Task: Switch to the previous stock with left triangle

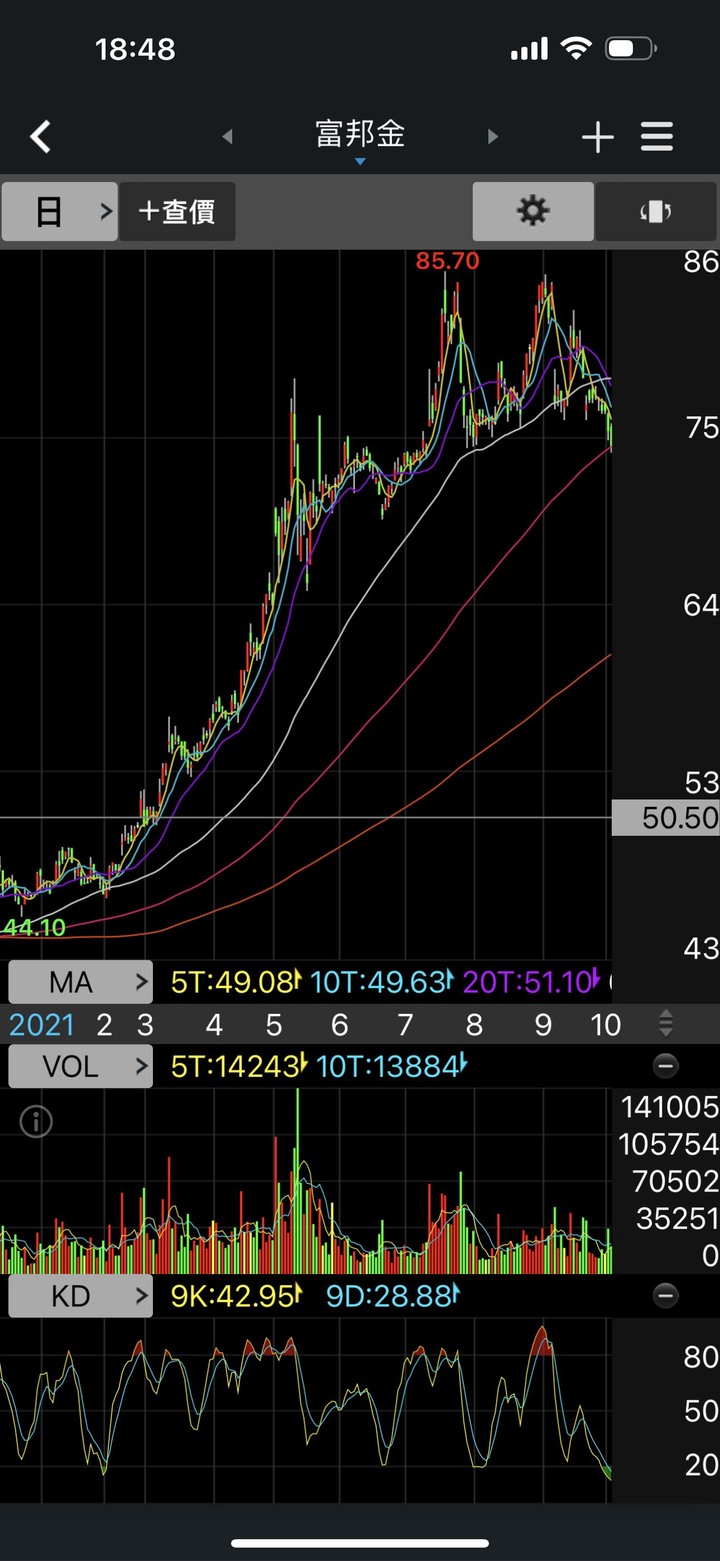Action: 227,136
